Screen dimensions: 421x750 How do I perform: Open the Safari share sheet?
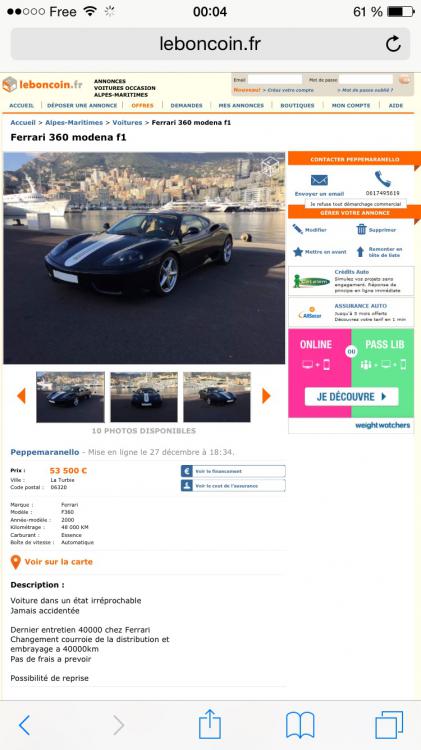point(210,724)
